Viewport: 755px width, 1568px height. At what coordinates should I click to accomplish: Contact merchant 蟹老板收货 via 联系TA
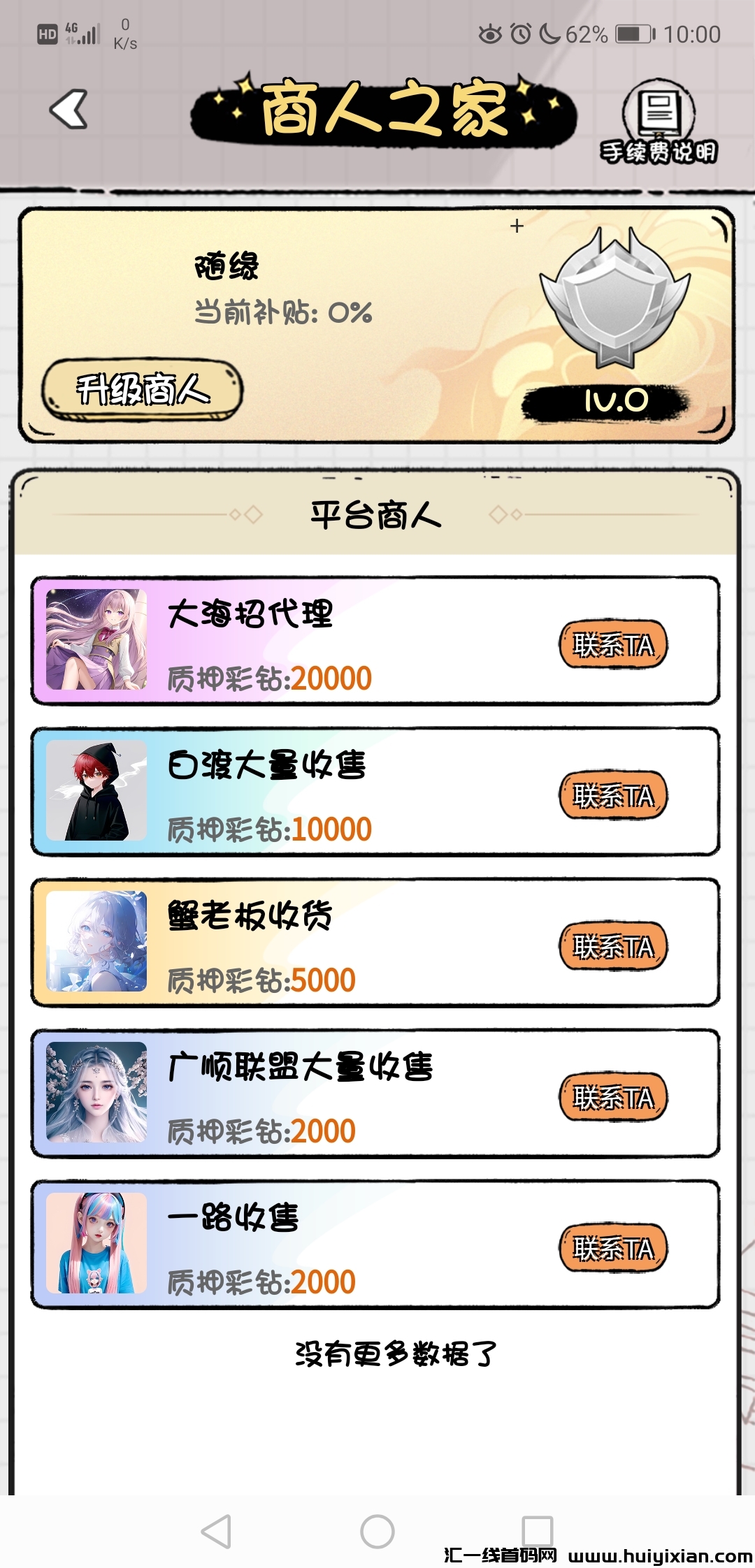point(614,945)
